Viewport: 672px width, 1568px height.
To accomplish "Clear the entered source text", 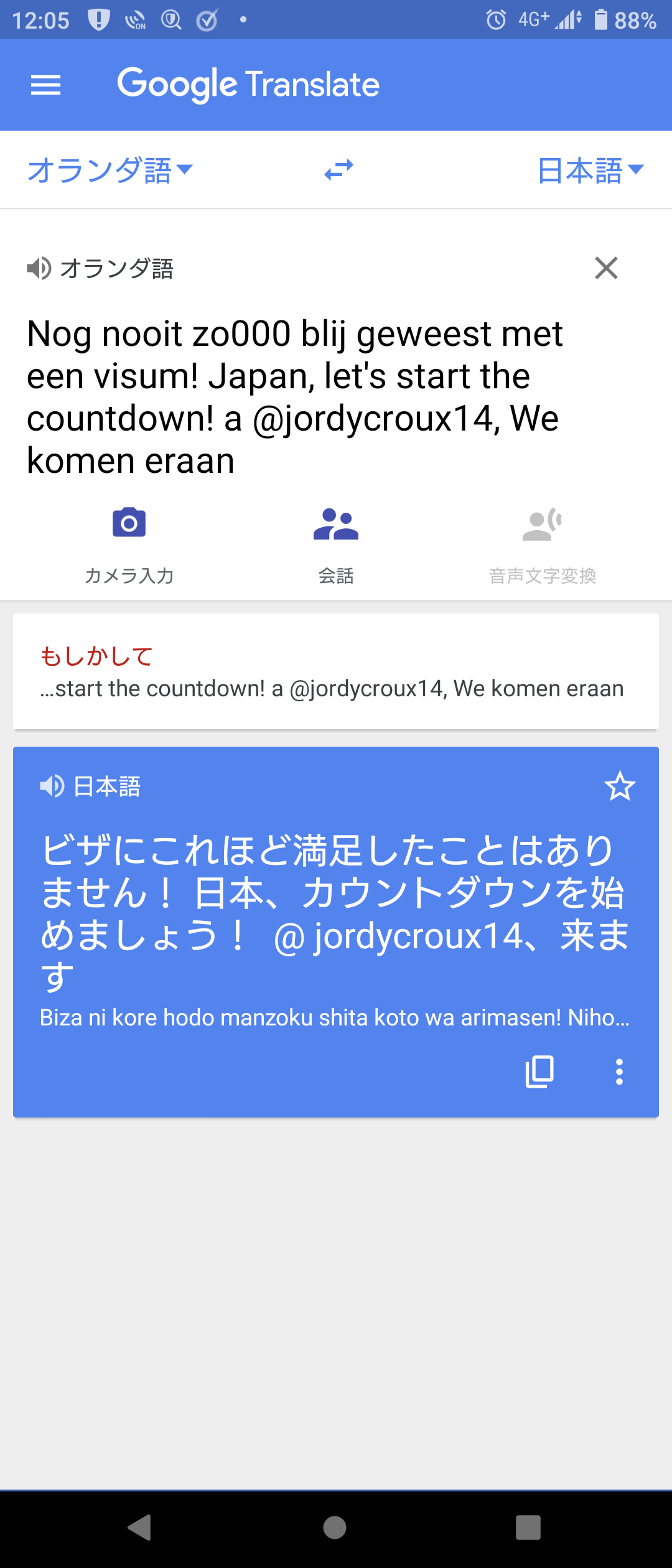I will [606, 268].
